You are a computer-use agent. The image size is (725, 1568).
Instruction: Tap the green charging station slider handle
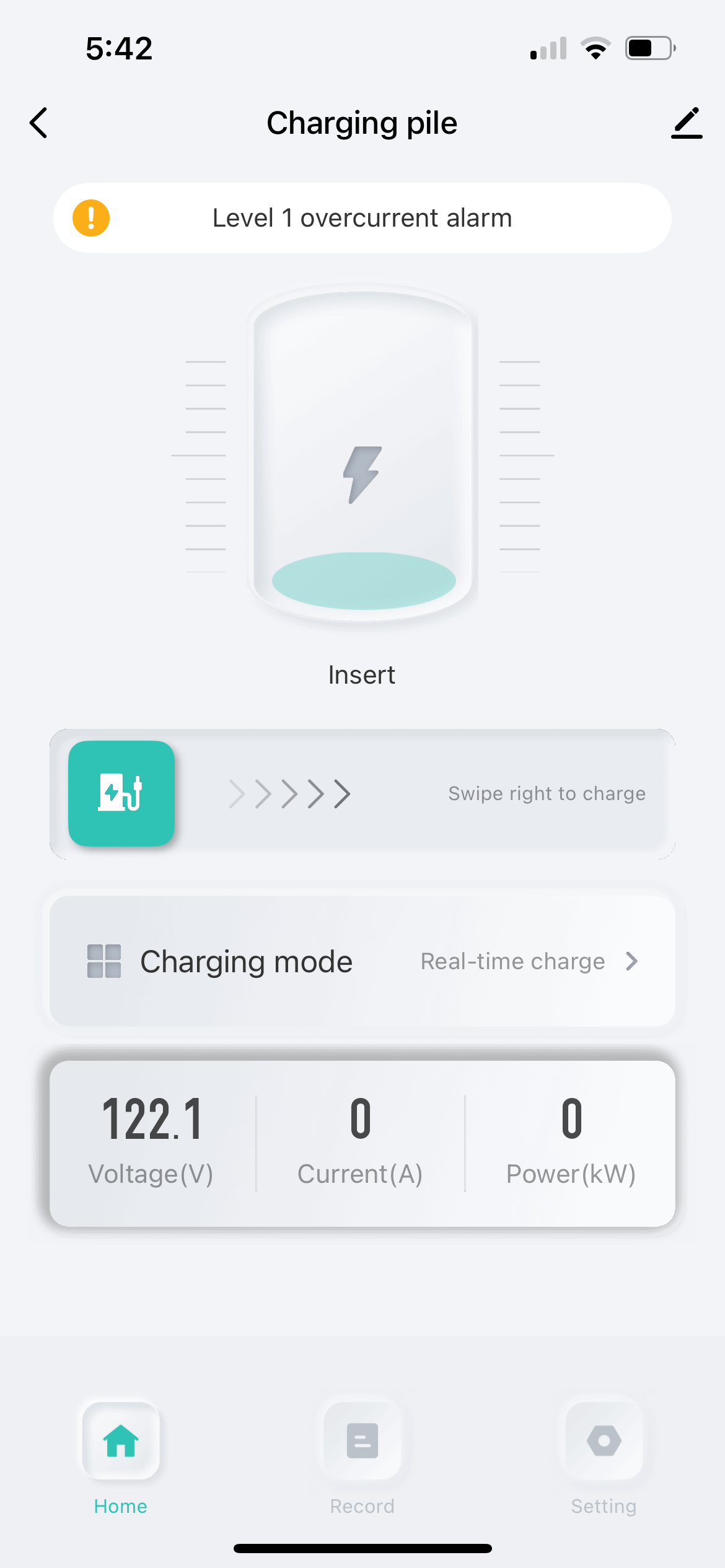tap(121, 793)
